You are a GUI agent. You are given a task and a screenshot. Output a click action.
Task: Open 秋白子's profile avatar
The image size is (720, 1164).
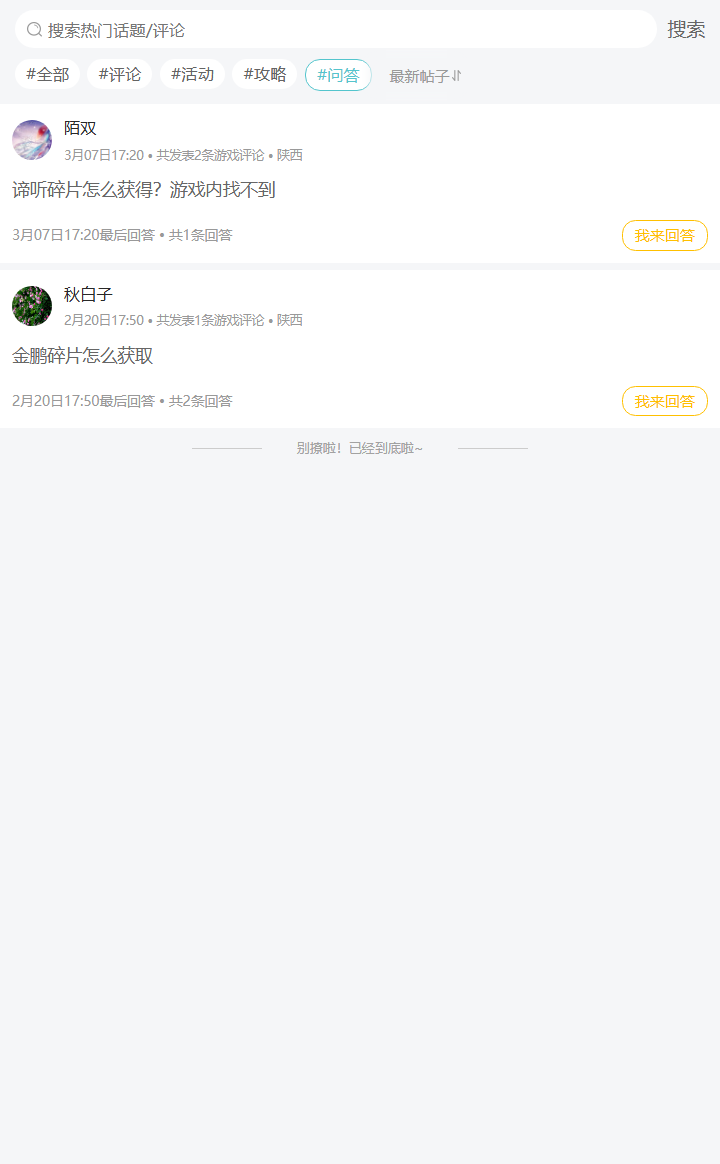pos(32,305)
